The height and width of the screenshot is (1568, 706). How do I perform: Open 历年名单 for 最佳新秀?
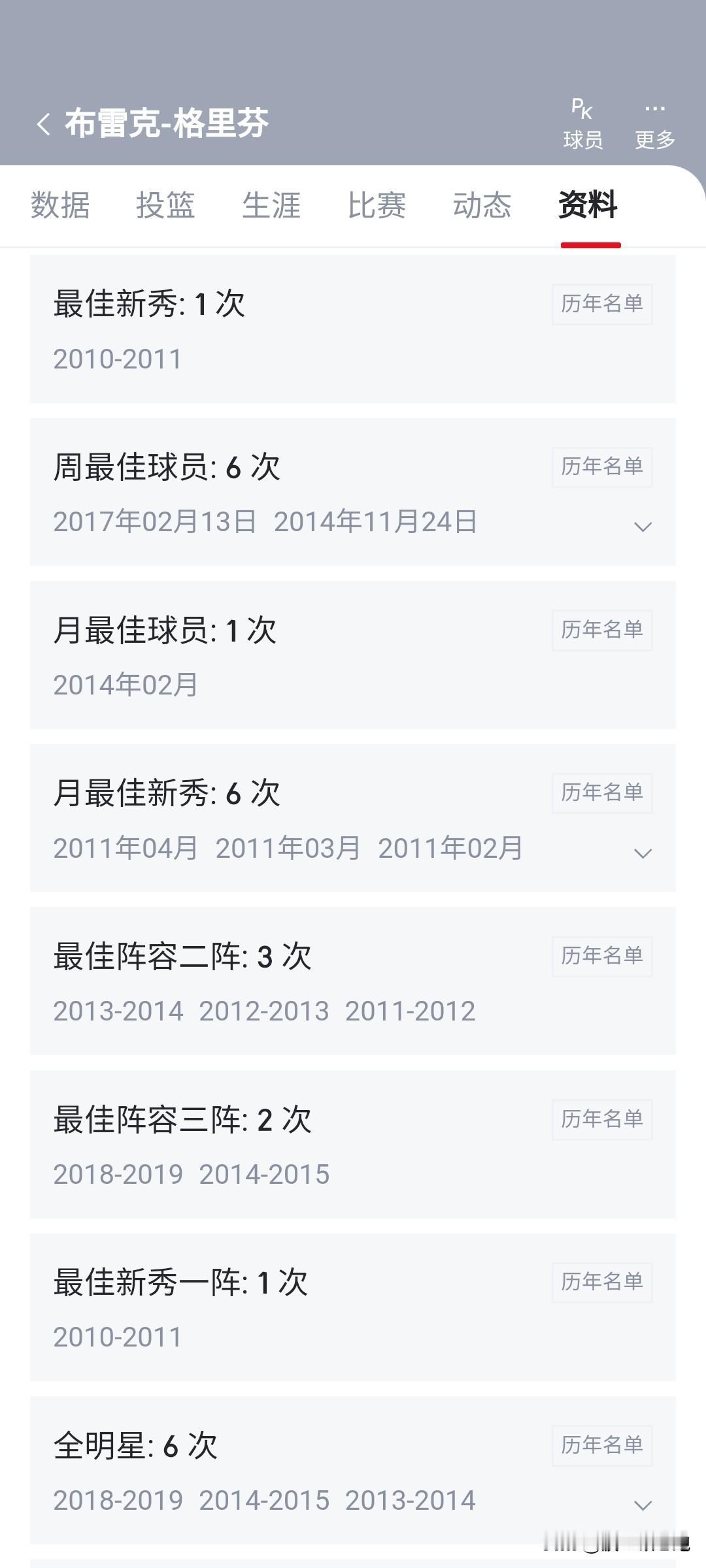pyautogui.click(x=601, y=304)
